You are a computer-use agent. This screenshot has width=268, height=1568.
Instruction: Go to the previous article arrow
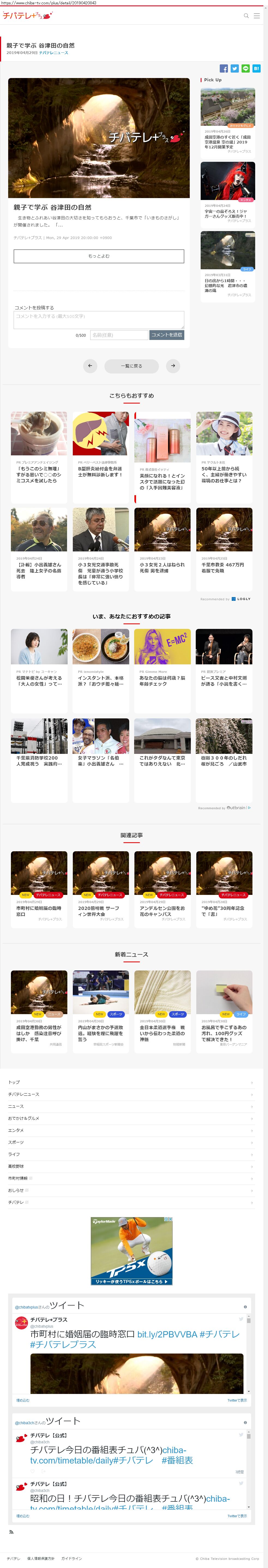click(90, 366)
